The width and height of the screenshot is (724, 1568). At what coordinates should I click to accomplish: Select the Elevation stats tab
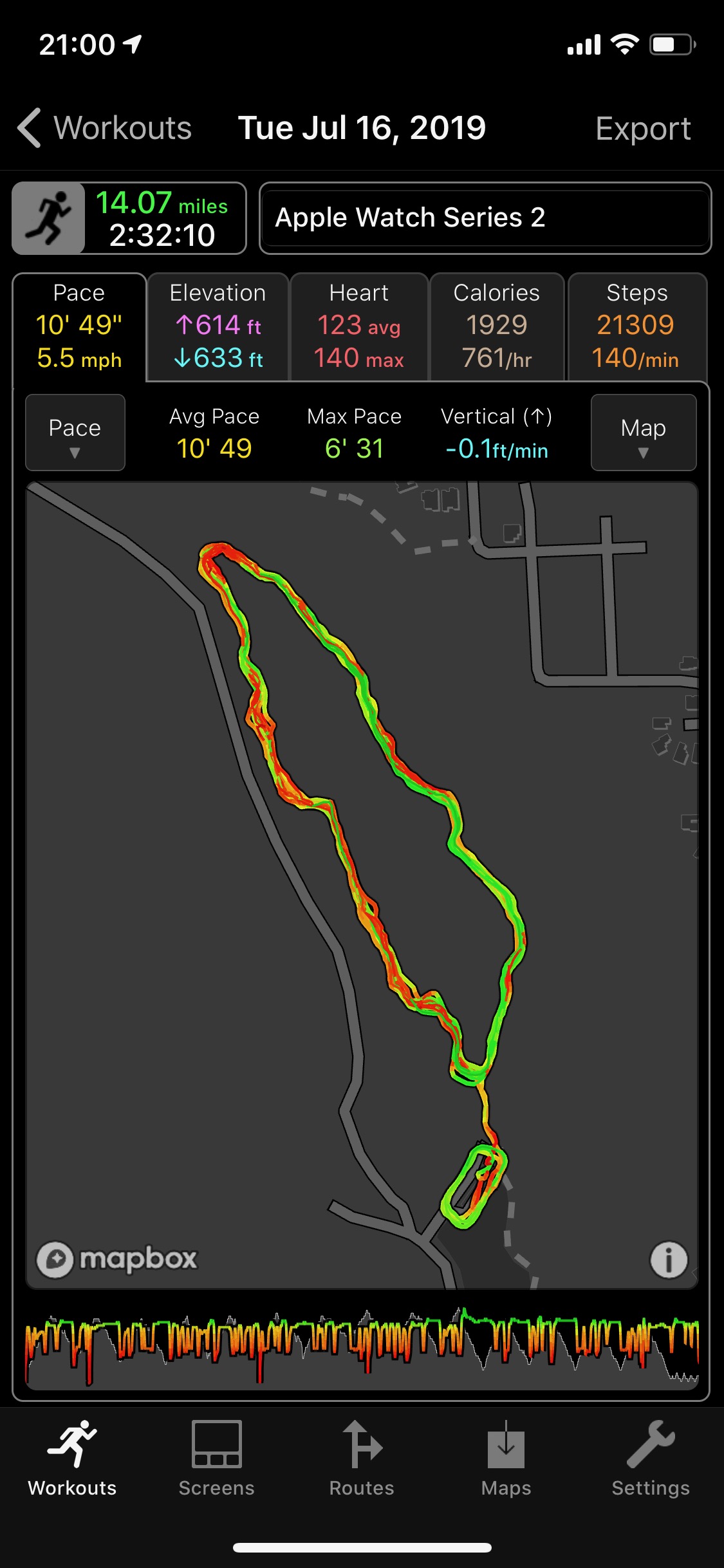218,326
